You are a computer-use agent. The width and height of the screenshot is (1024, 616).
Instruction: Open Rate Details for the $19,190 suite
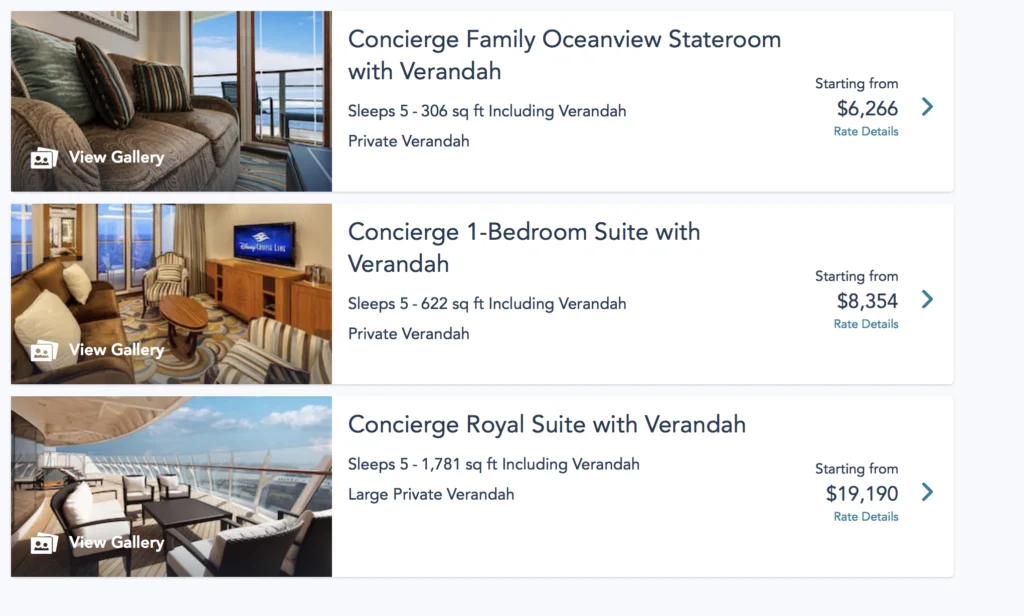click(866, 517)
